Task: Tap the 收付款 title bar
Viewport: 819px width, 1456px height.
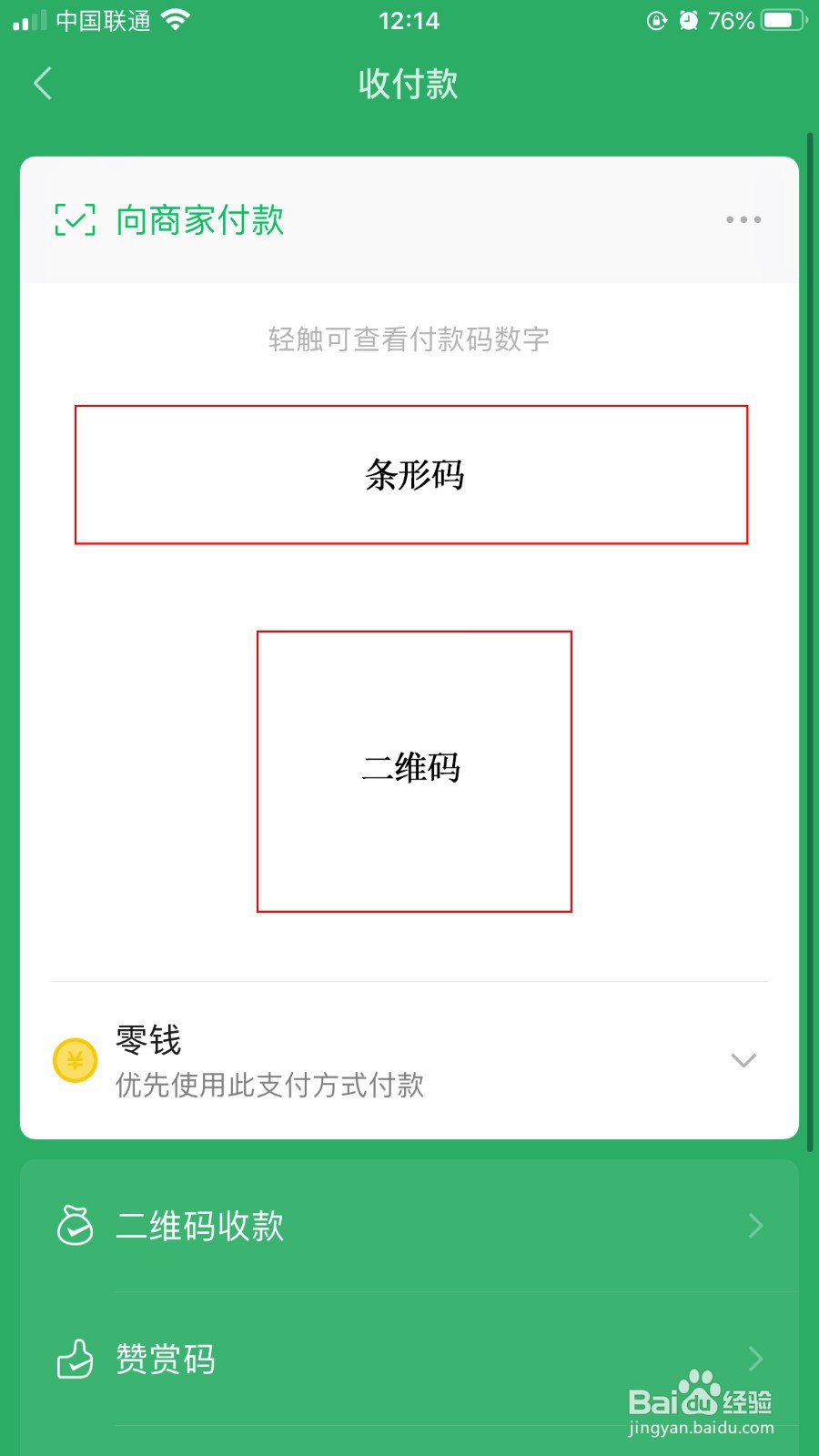Action: 409,83
